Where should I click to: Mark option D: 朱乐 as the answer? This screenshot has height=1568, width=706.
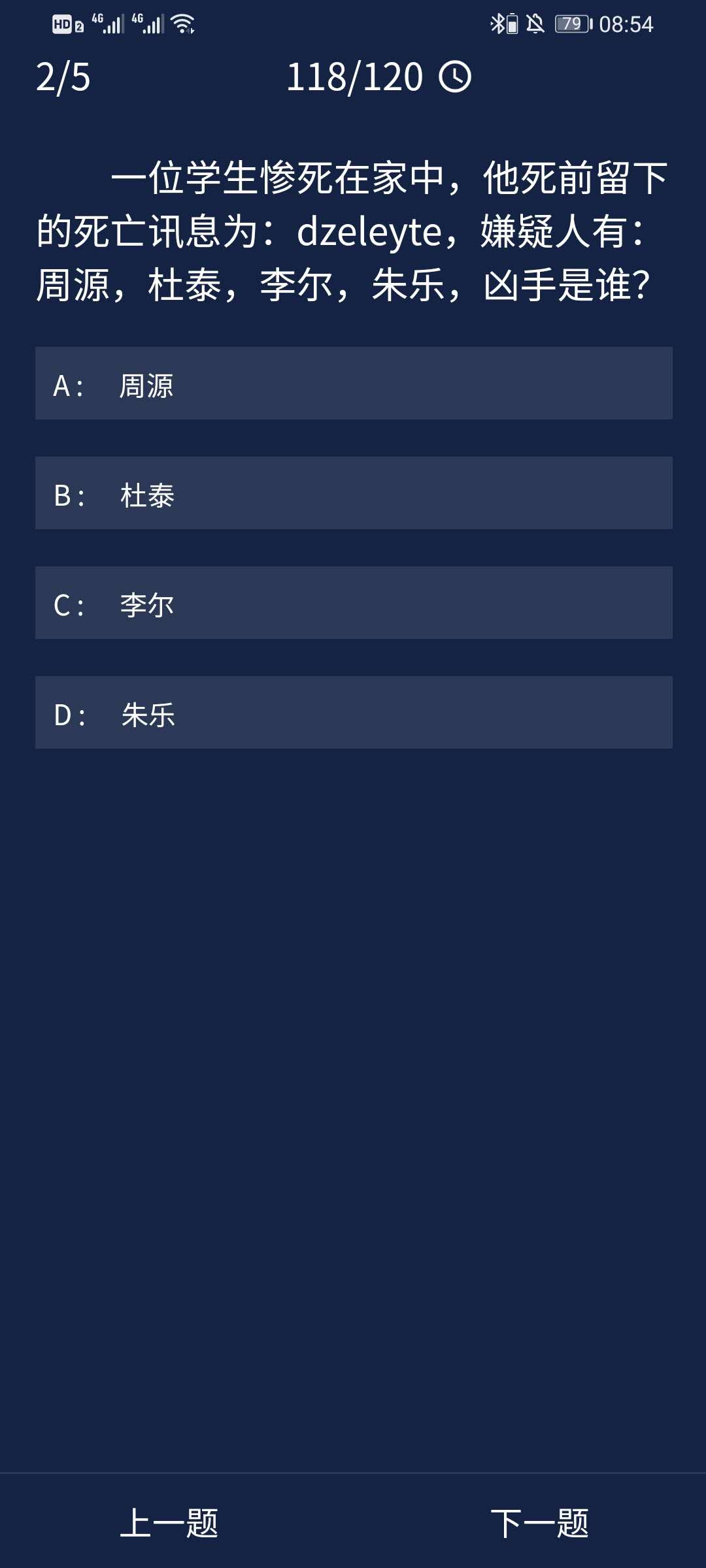[x=353, y=713]
